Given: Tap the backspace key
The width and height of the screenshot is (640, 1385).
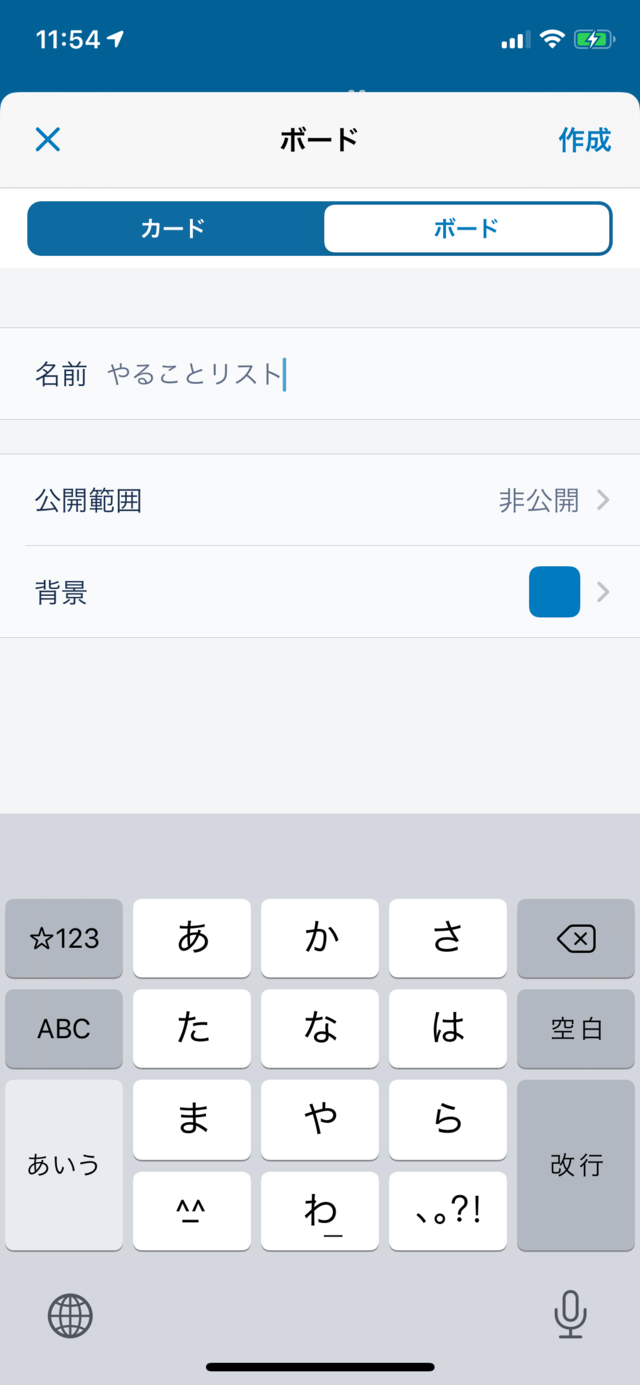Looking at the screenshot, I should [x=576, y=938].
